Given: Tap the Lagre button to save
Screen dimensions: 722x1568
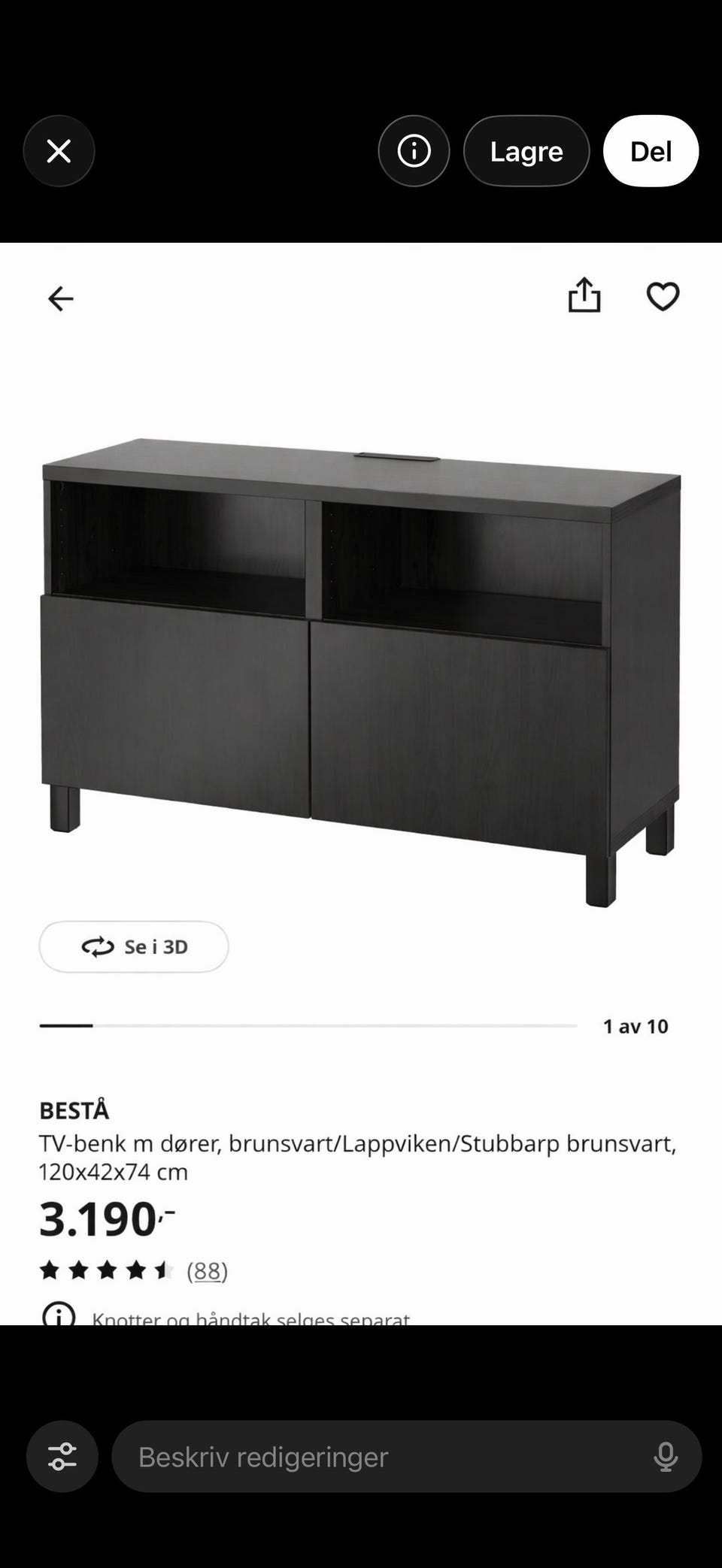Looking at the screenshot, I should point(526,151).
